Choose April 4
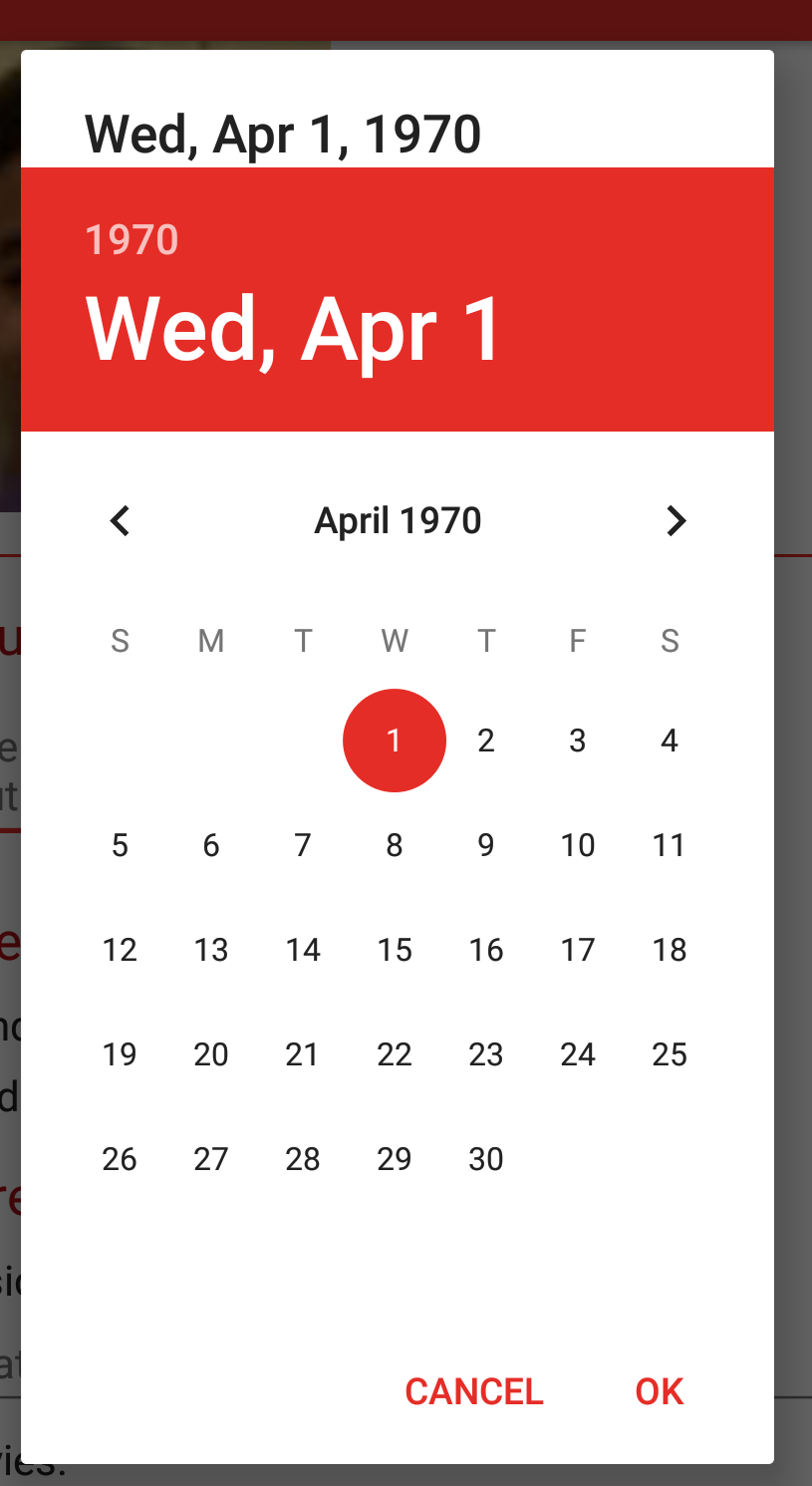The width and height of the screenshot is (812, 1486). click(x=670, y=741)
